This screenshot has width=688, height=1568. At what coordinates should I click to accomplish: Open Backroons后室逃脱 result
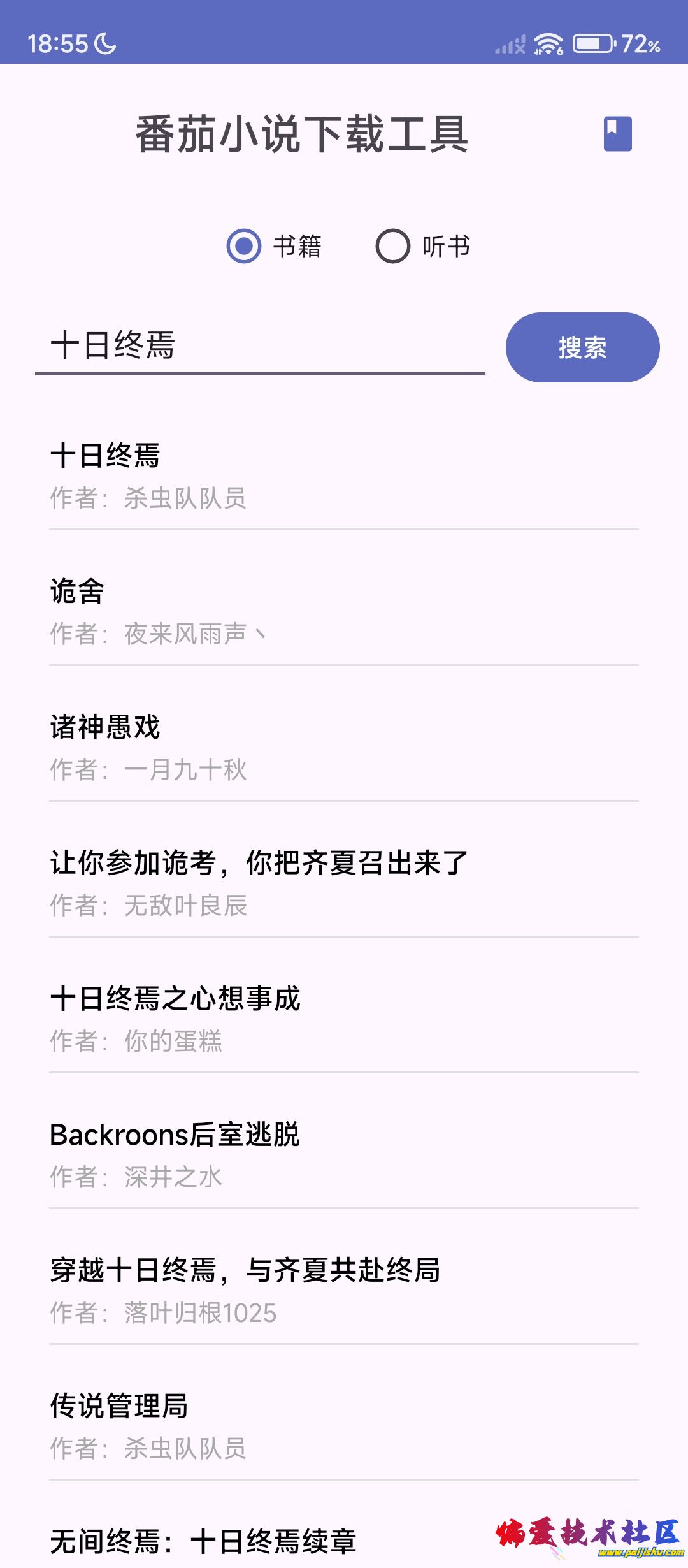tap(344, 1154)
